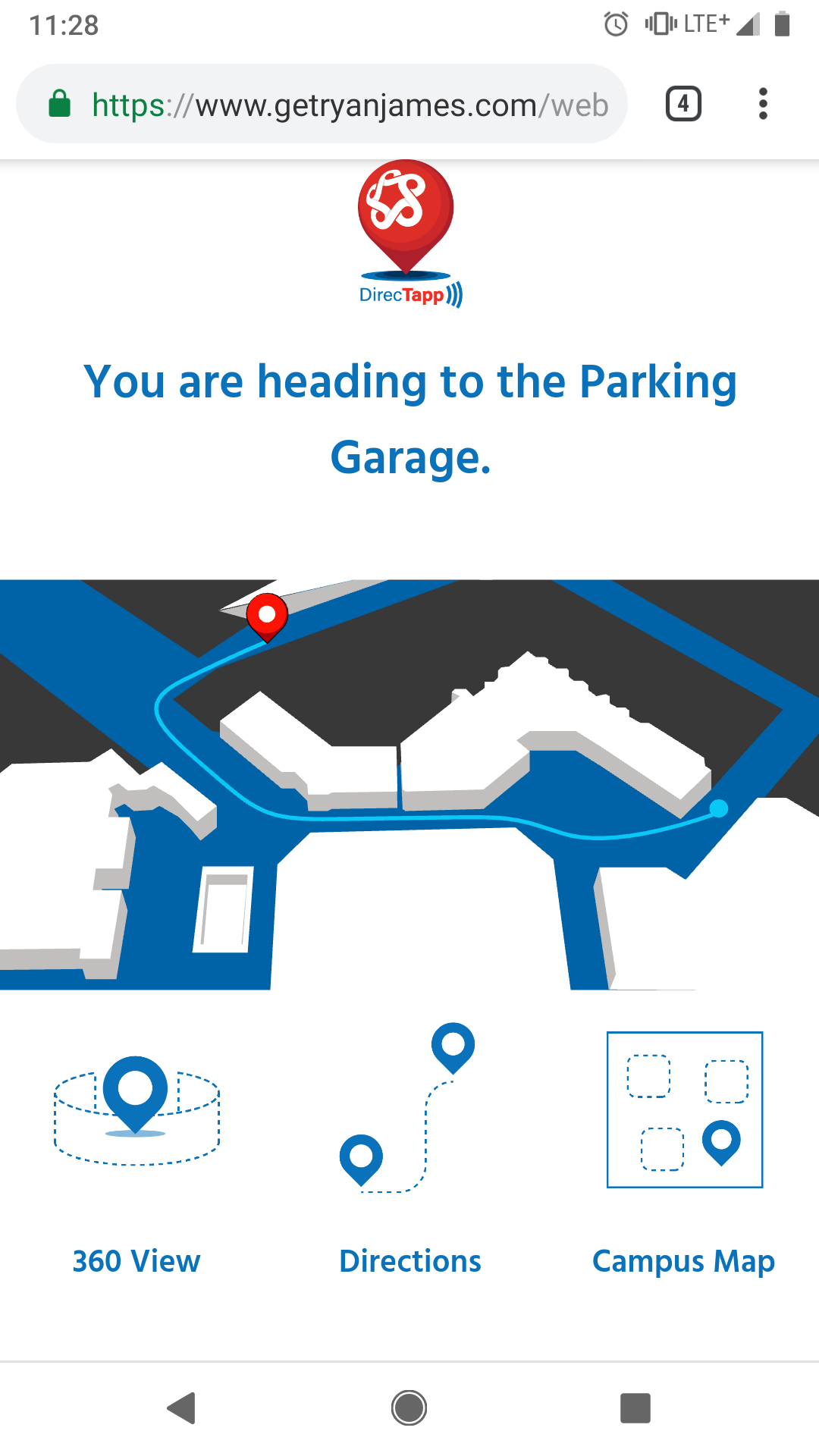Go back with the system back button
This screenshot has width=819, height=1456.
click(182, 1408)
